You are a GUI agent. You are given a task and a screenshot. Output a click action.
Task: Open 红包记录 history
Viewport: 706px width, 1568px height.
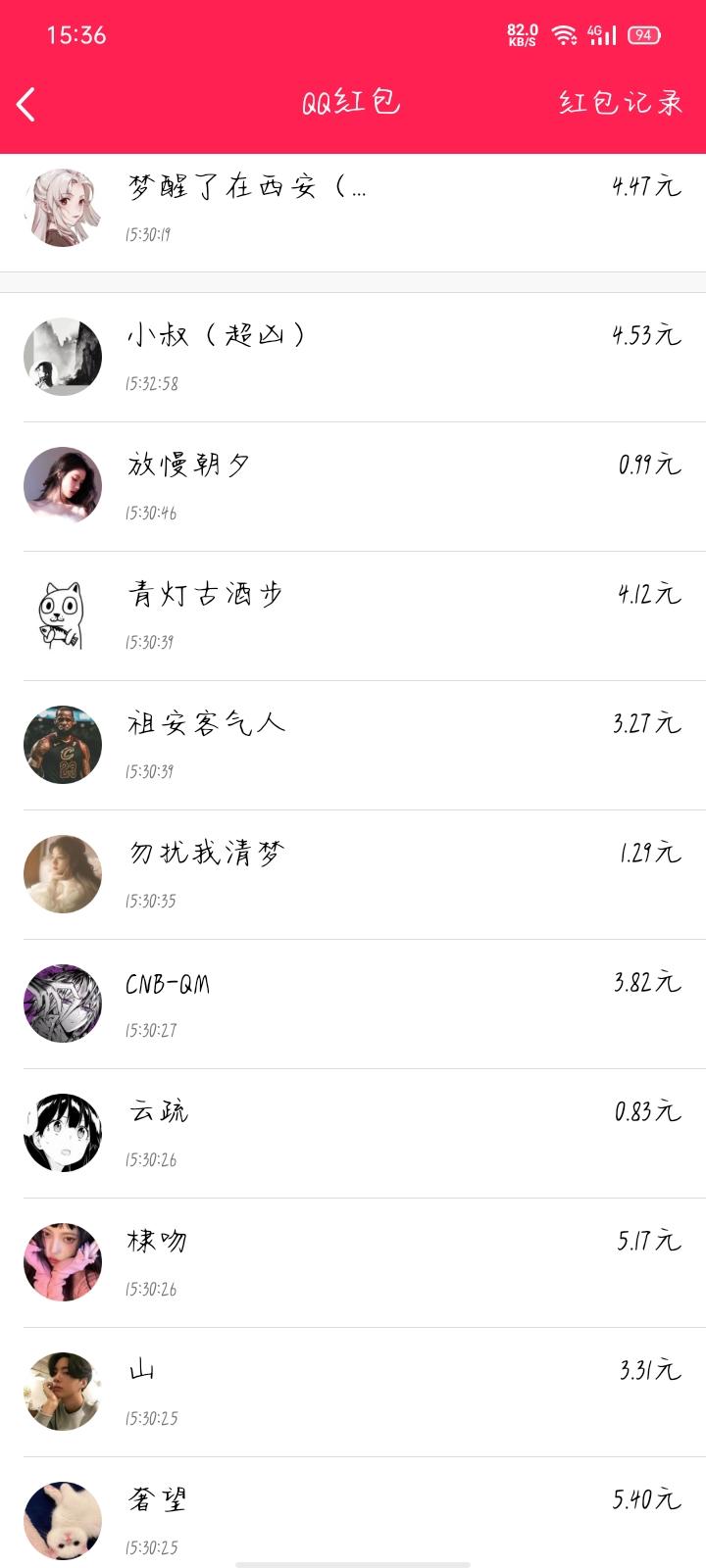pyautogui.click(x=620, y=103)
